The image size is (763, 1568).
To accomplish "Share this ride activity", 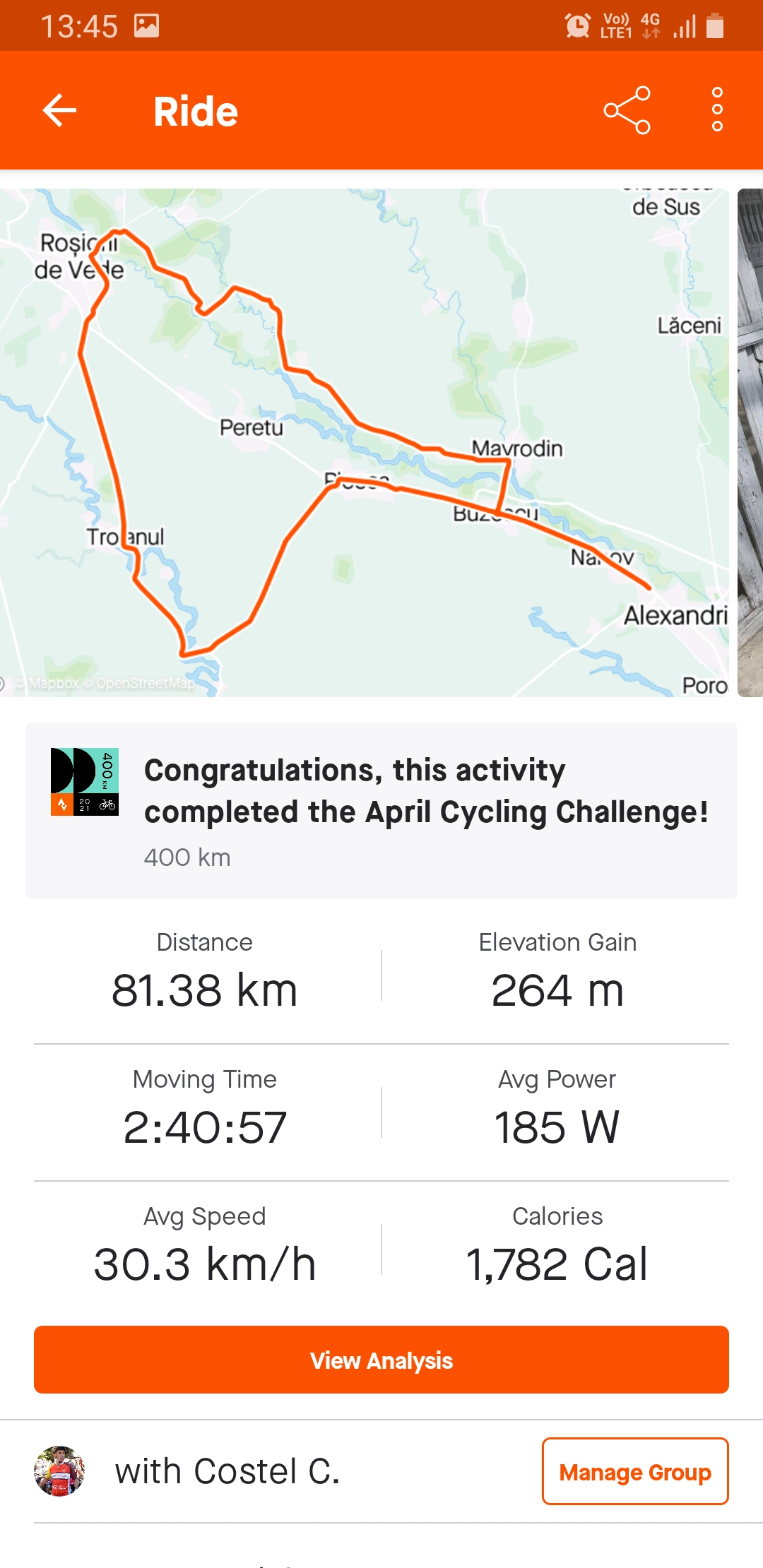I will [x=627, y=111].
